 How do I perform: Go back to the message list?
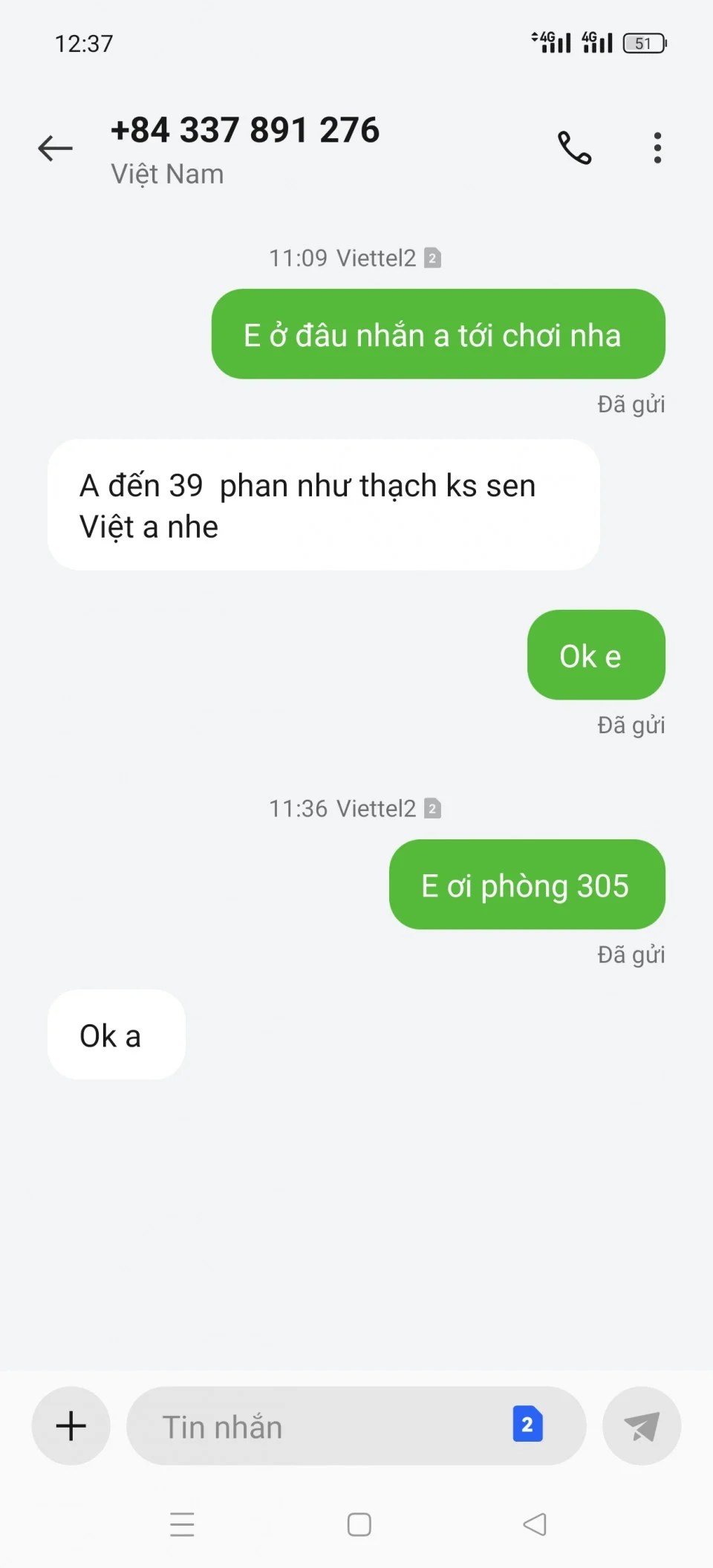tap(56, 149)
